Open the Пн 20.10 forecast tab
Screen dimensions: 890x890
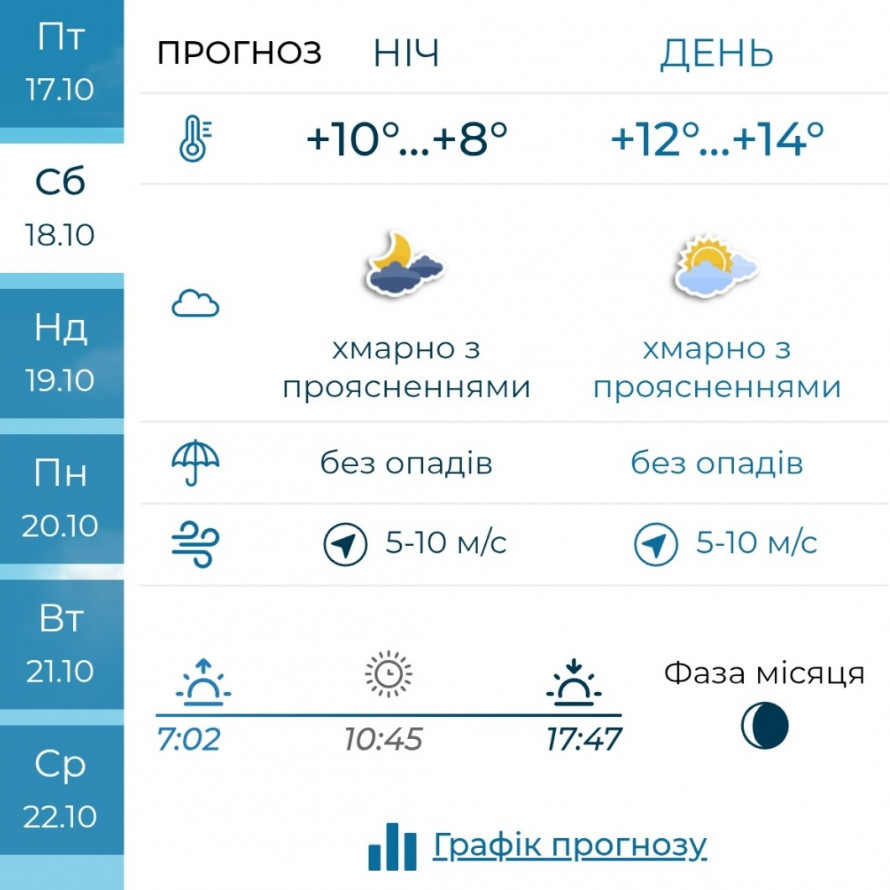click(x=60, y=498)
